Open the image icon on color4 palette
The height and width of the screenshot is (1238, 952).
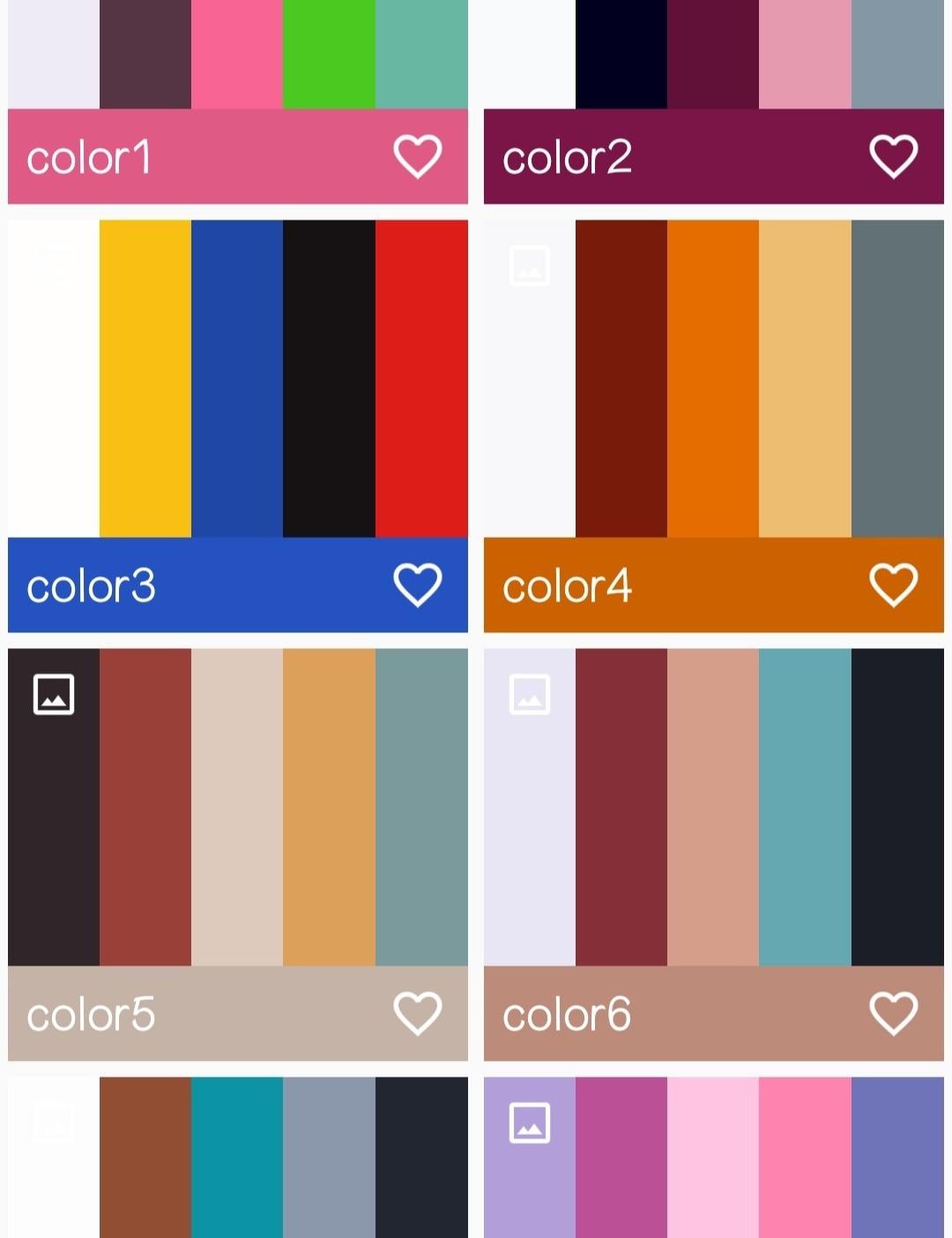(x=530, y=265)
